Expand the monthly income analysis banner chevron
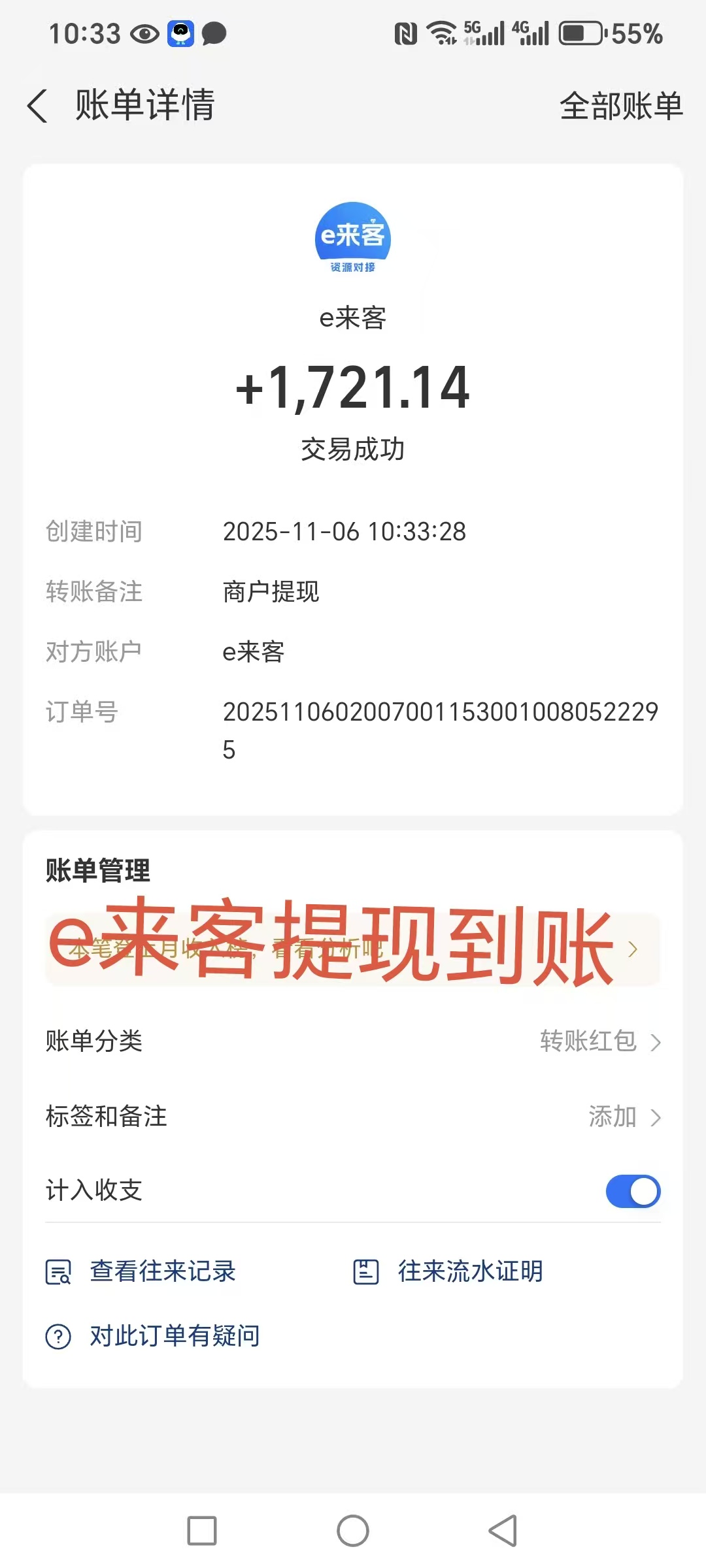 pos(632,949)
